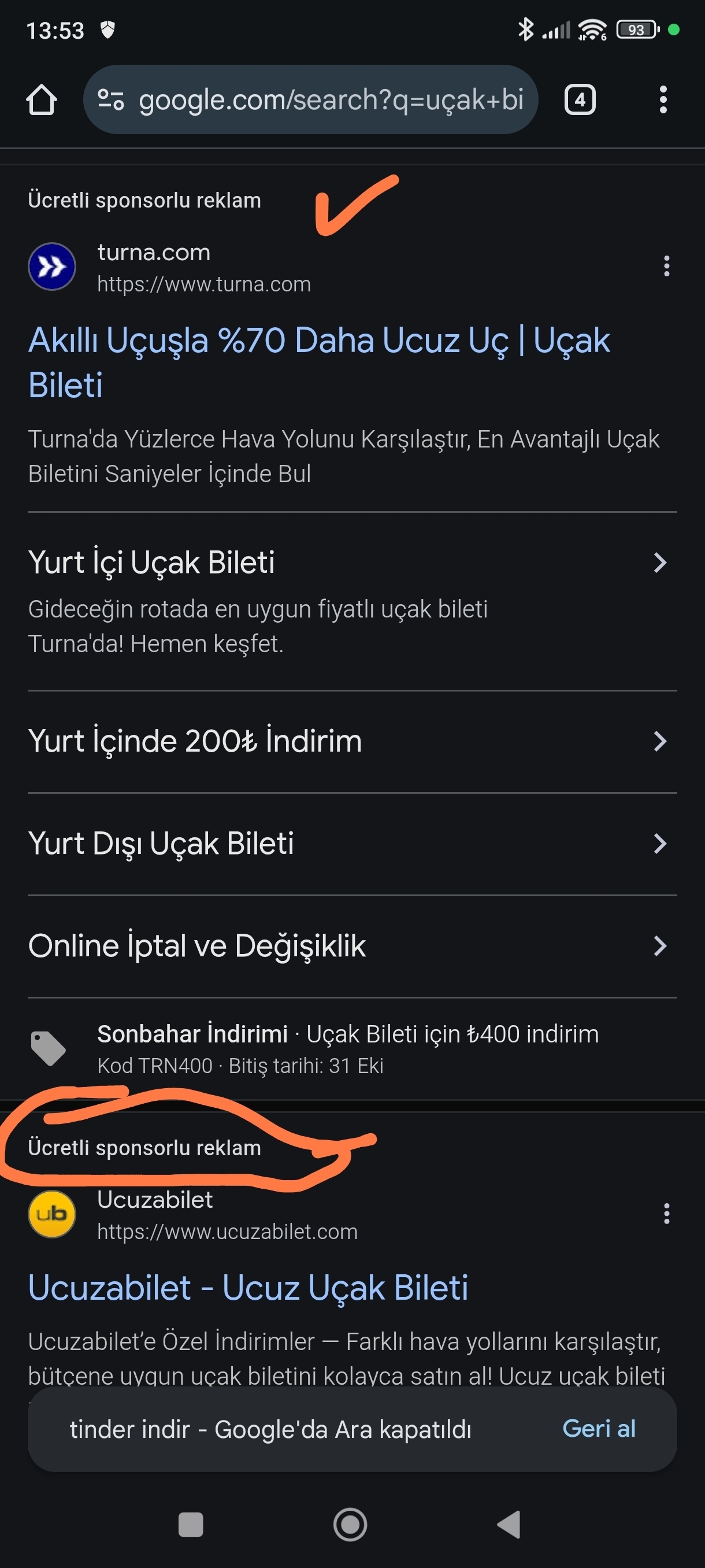Tap Geri al to restore closed tab
Image resolution: width=705 pixels, height=1568 pixels.
point(599,1429)
